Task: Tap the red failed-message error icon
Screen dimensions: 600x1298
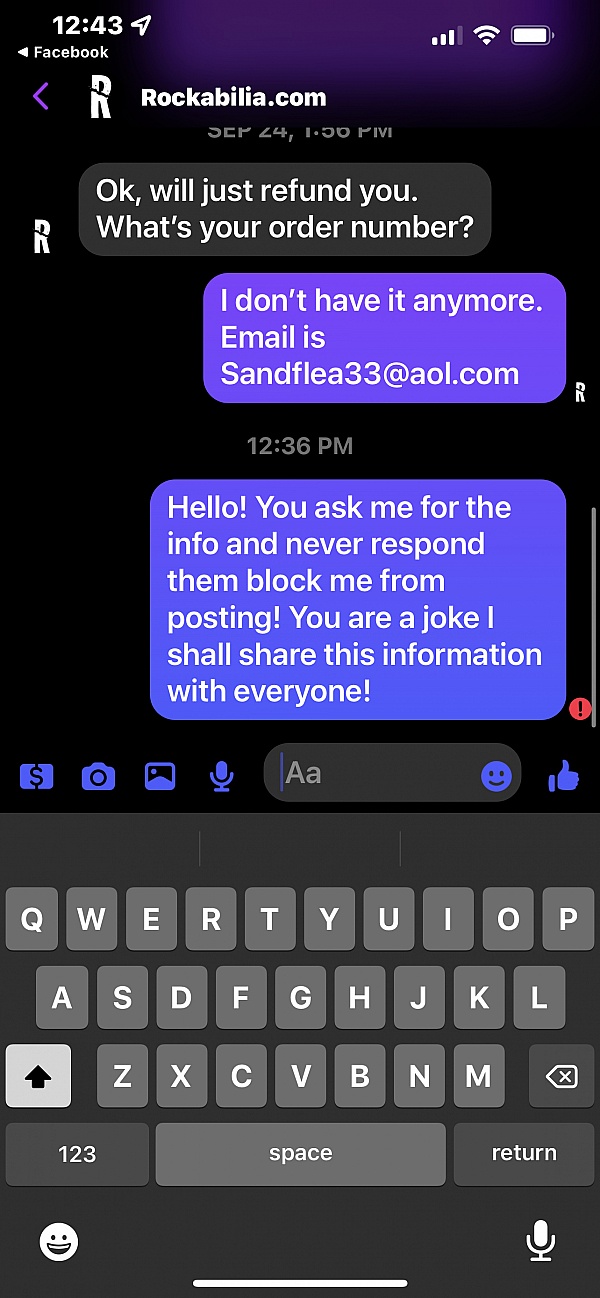Action: coord(580,709)
